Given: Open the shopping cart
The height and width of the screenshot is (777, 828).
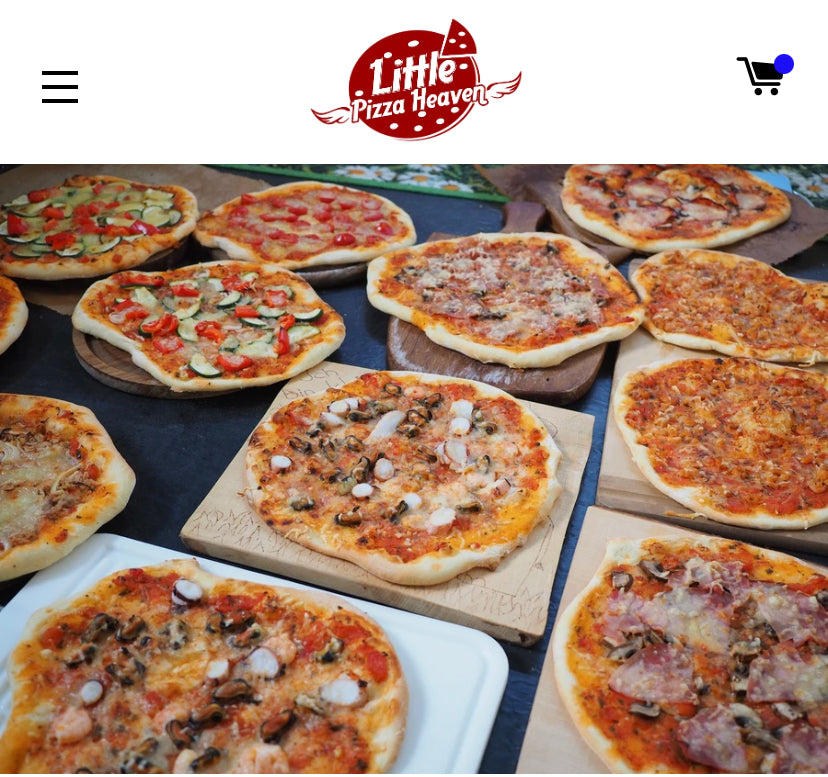Looking at the screenshot, I should 762,76.
